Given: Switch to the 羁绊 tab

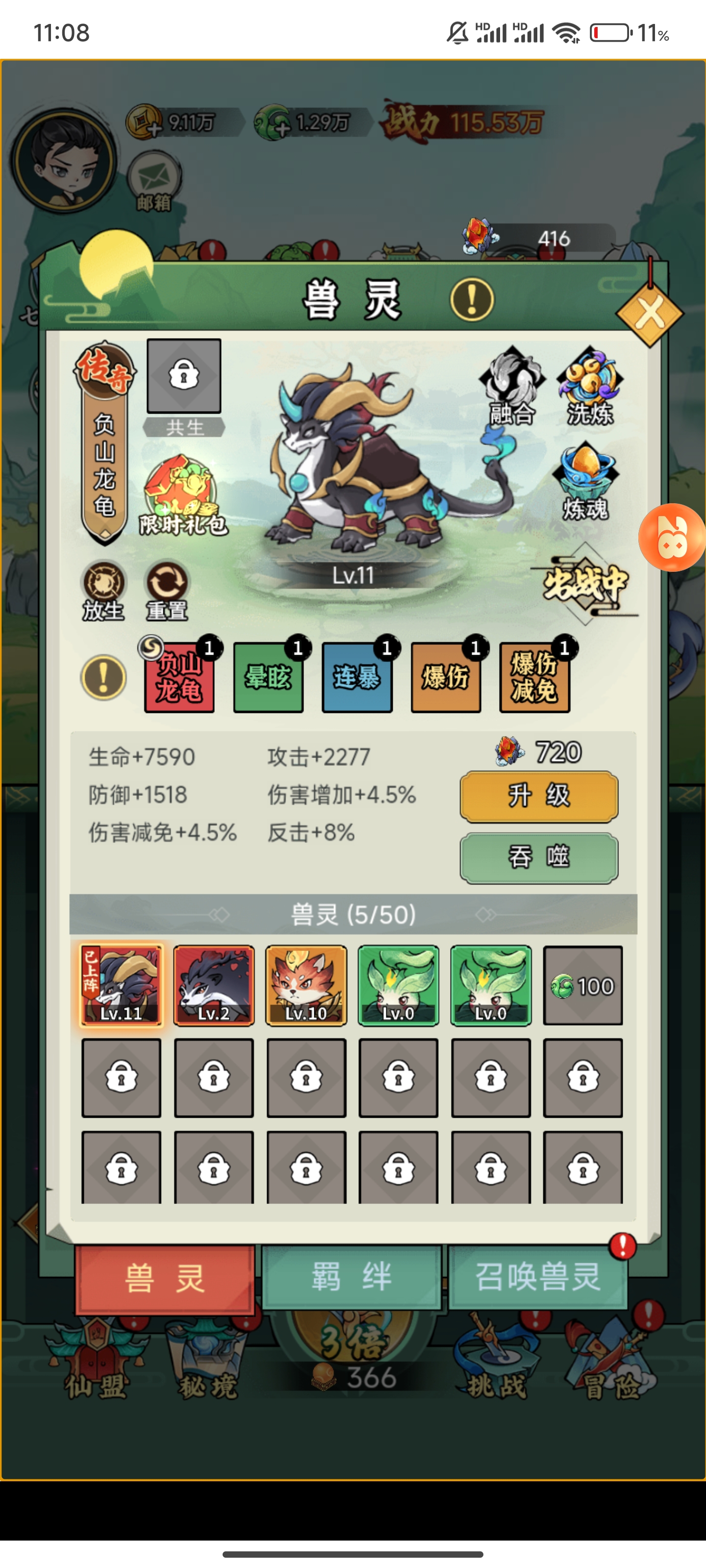Looking at the screenshot, I should click(352, 1277).
